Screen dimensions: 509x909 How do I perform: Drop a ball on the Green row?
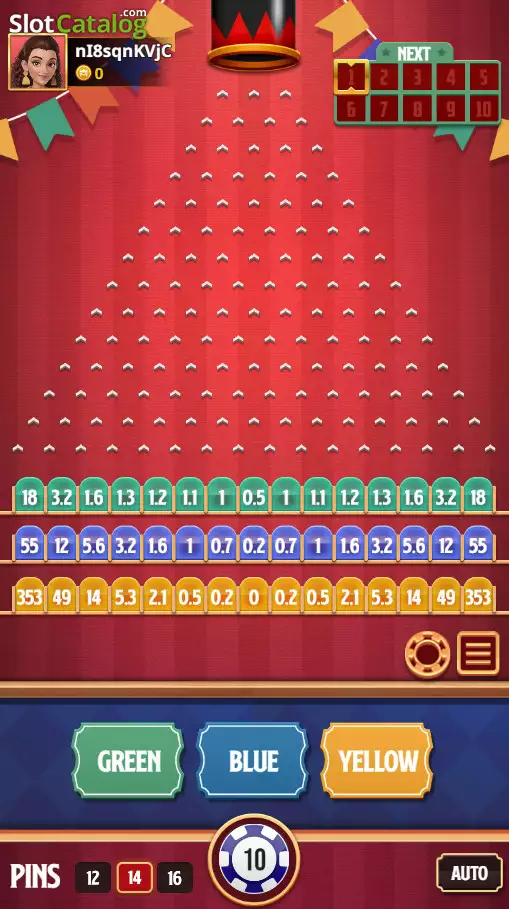(x=128, y=761)
